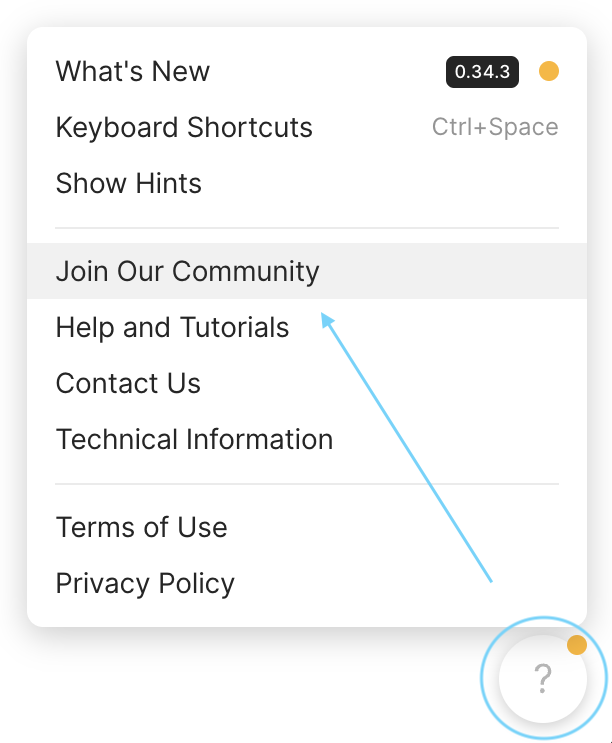Open What's New version 0.34.3
612x743 pixels.
pos(133,72)
